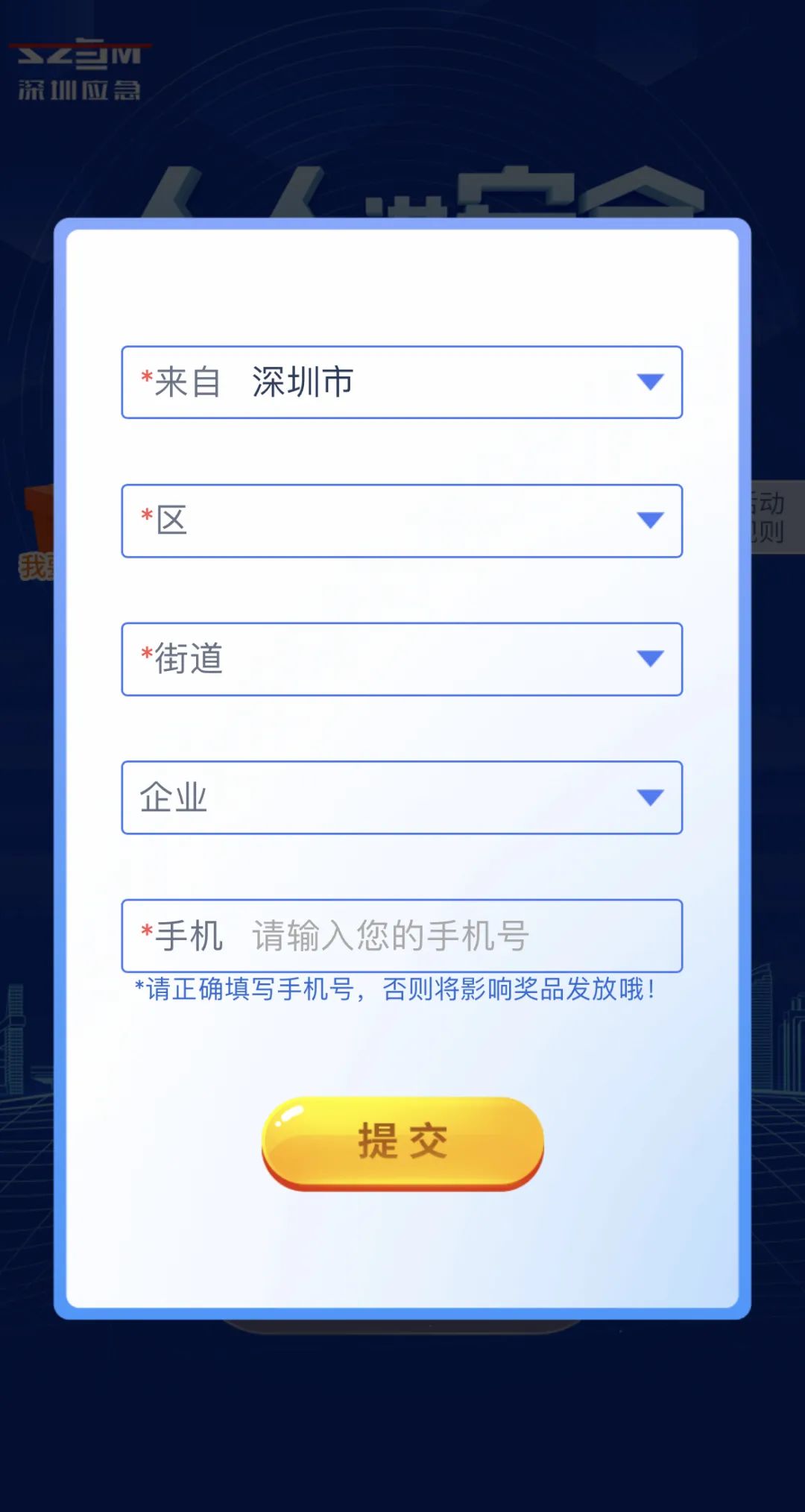Tap the 手机 phone number field
The image size is (805, 1512).
(x=402, y=936)
